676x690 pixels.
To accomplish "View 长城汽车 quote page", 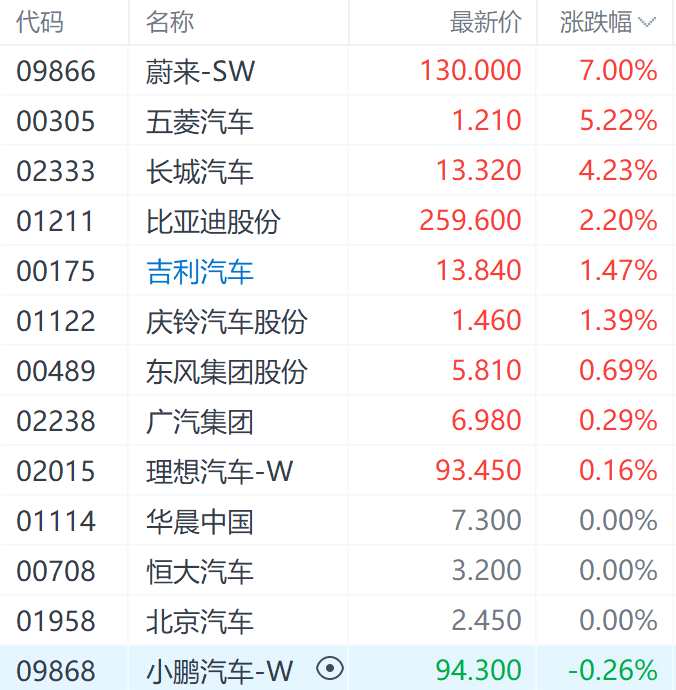I will pos(200,171).
